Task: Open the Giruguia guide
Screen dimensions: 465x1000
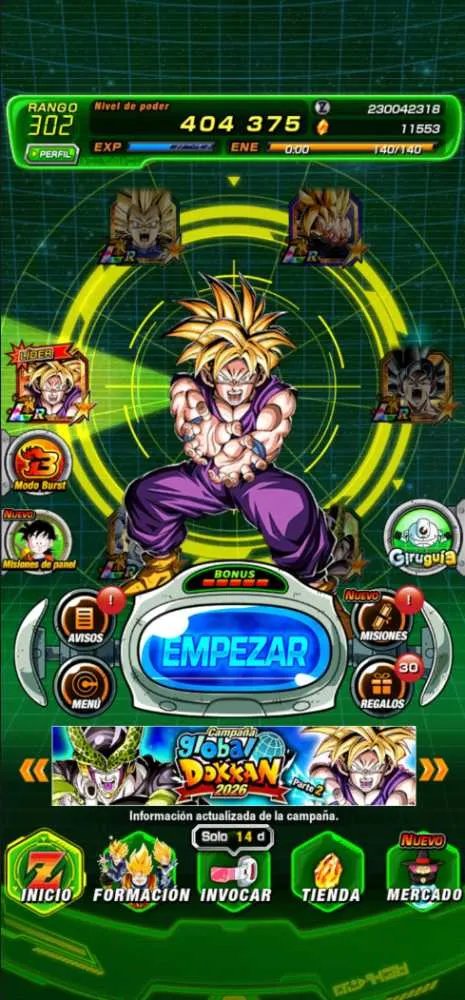Action: coord(423,534)
